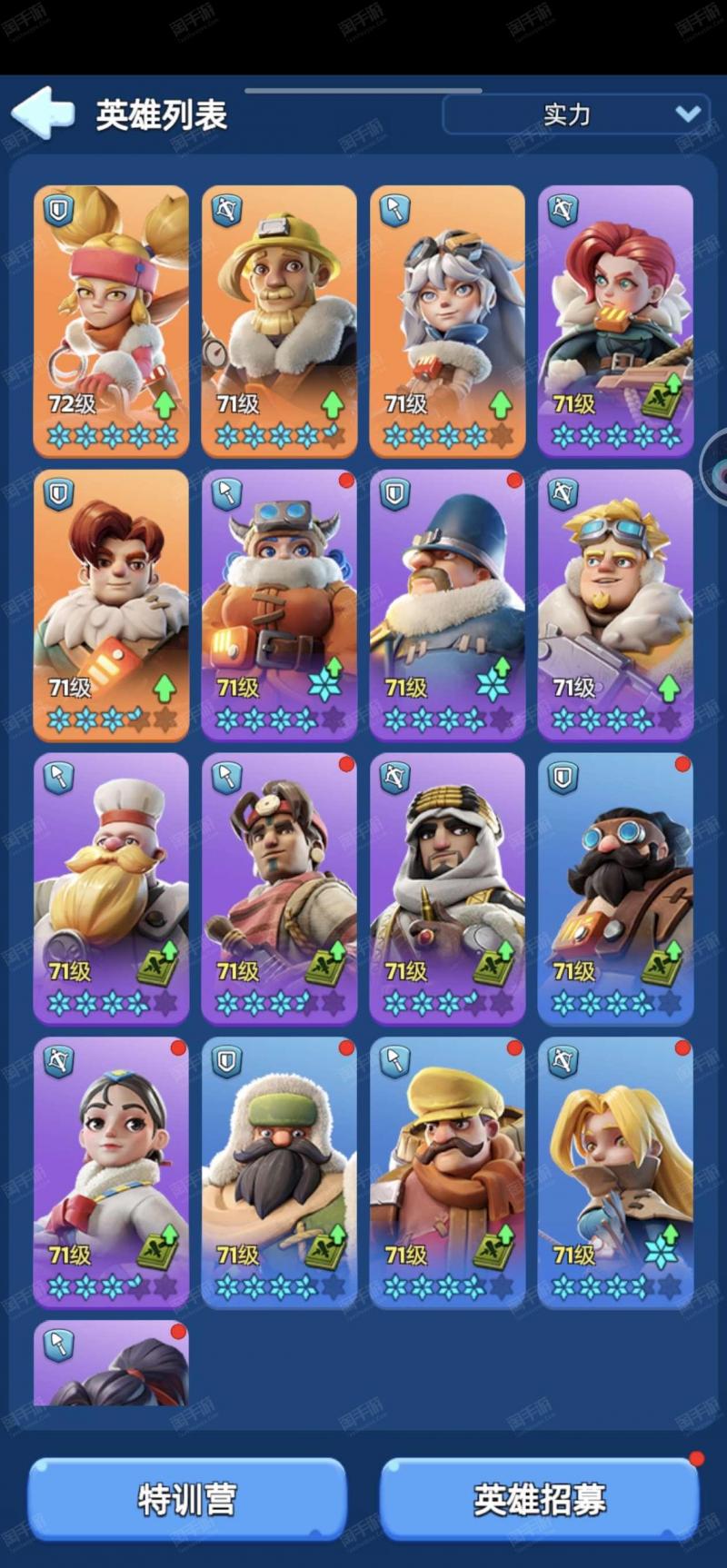727x1568 pixels.
Task: Open the silver-haired goggles girl hero card
Action: pos(447,321)
